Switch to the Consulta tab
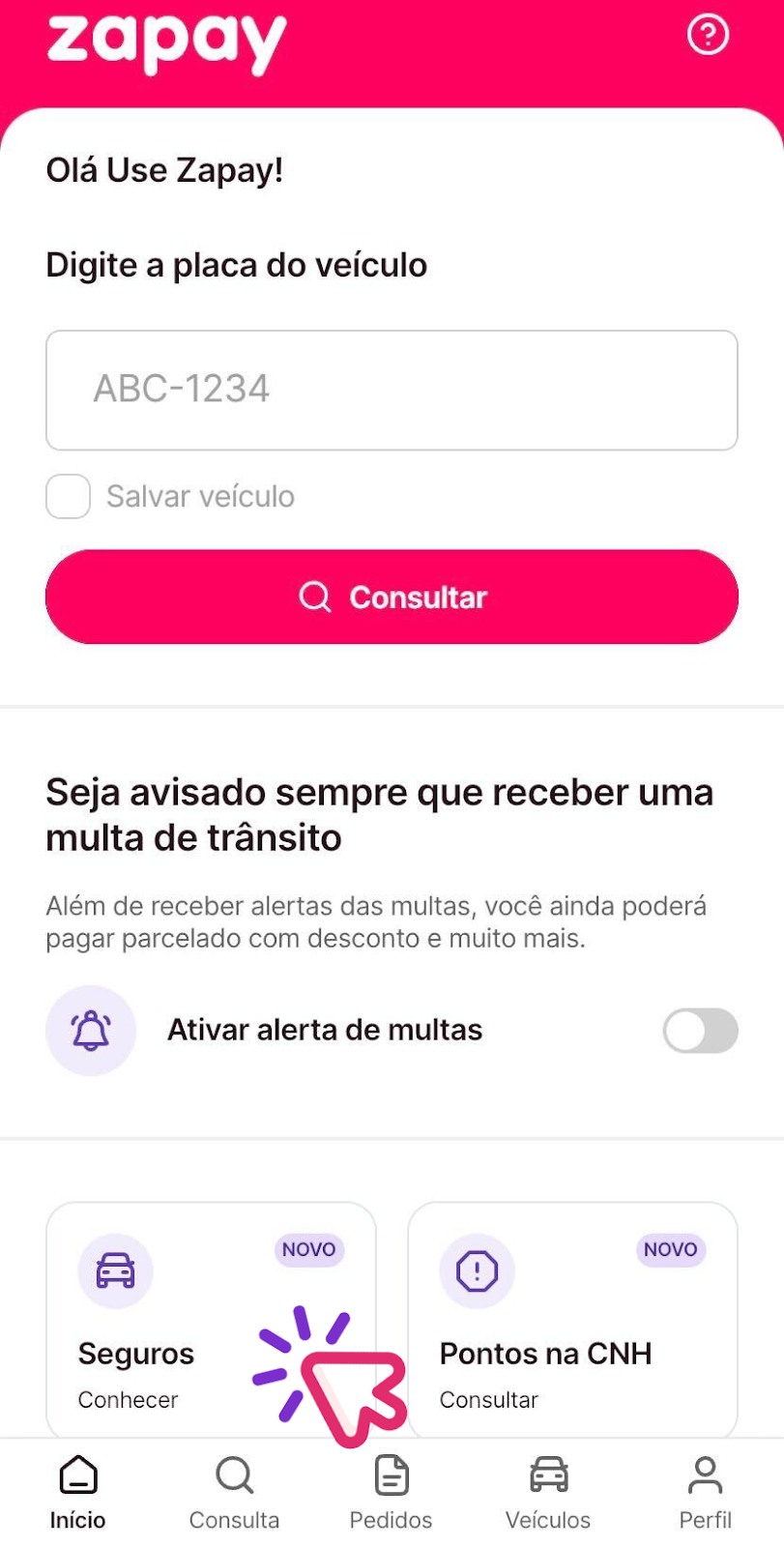Viewport: 784px width, 1547px height. [x=234, y=1493]
